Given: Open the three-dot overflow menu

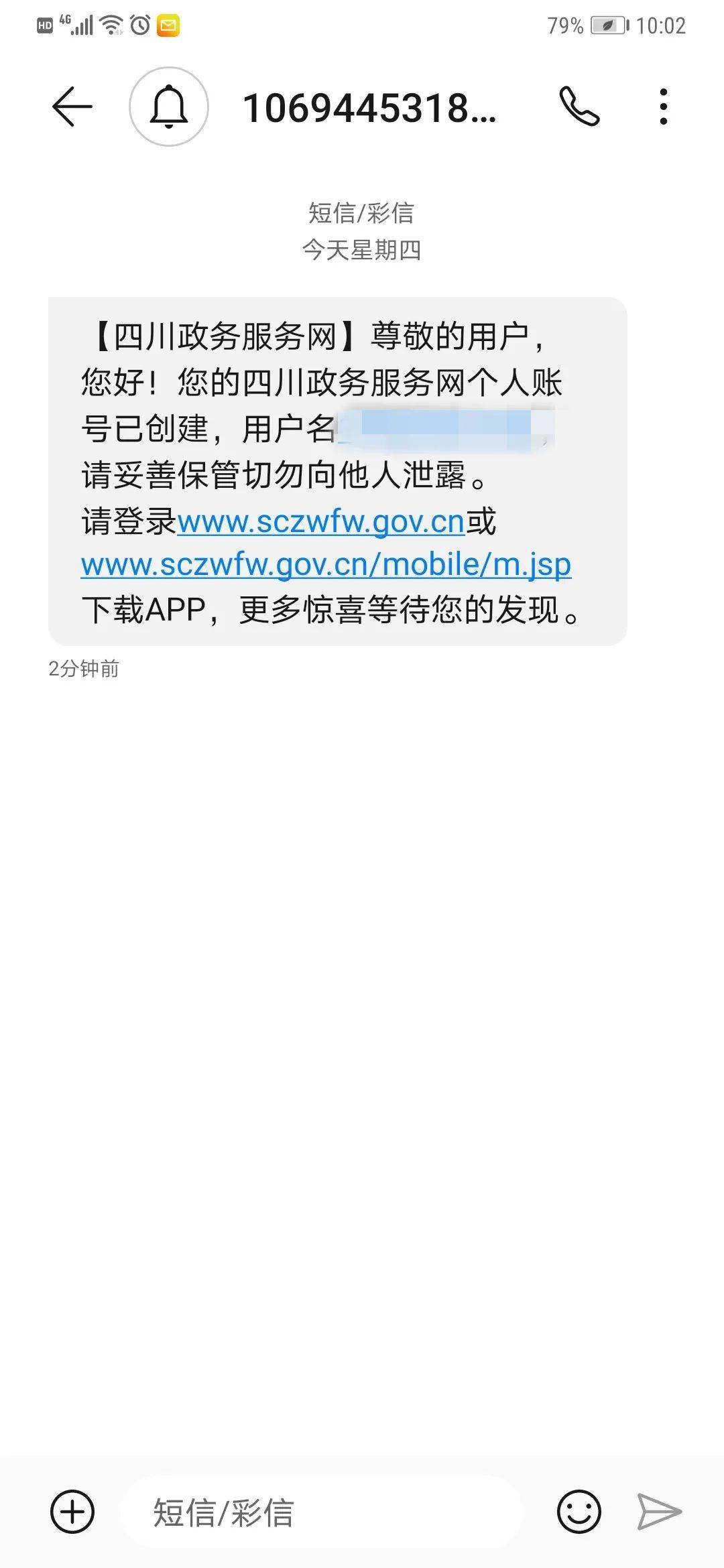Looking at the screenshot, I should [664, 107].
